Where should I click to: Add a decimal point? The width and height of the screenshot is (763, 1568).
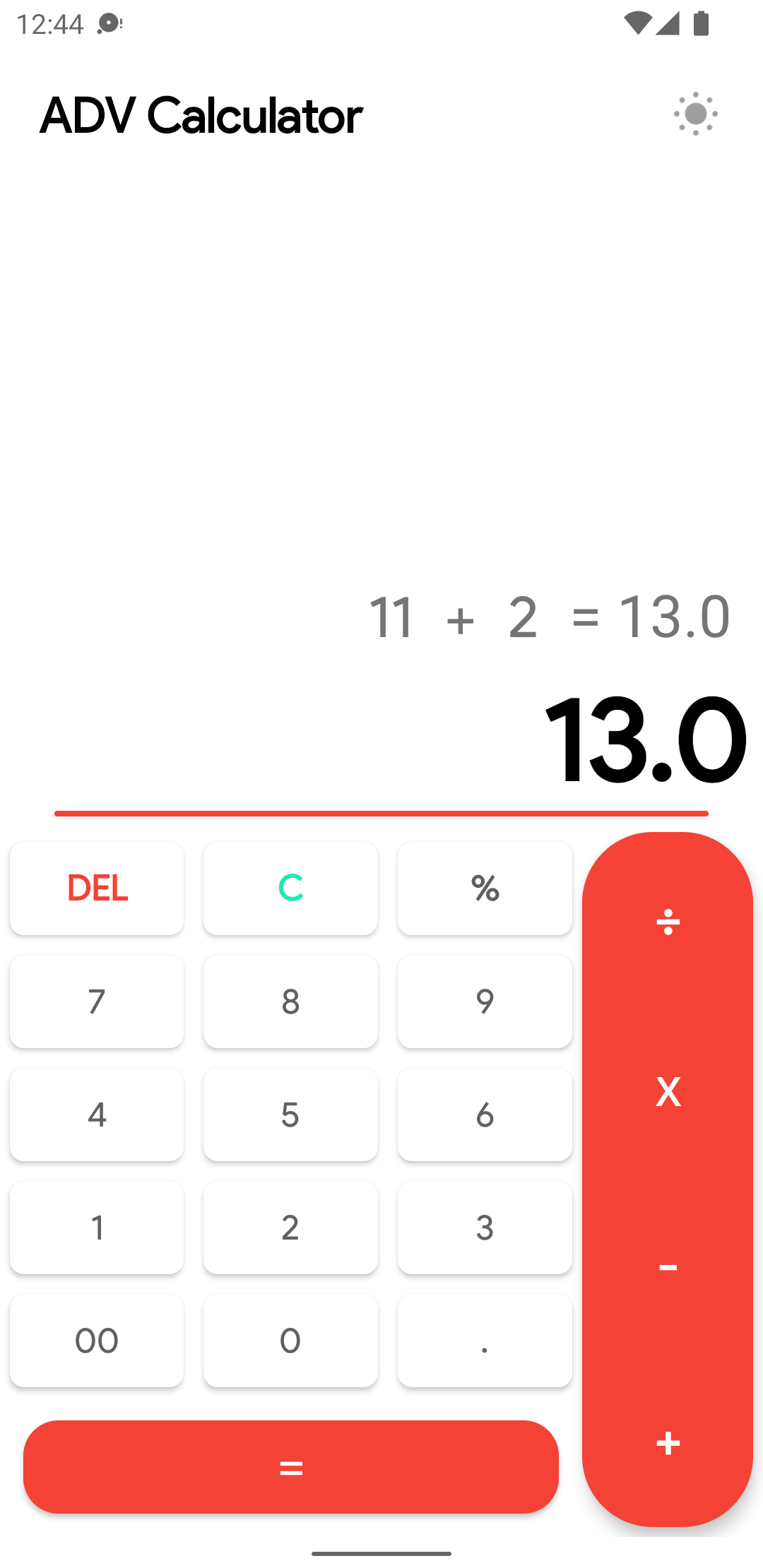coord(485,1340)
